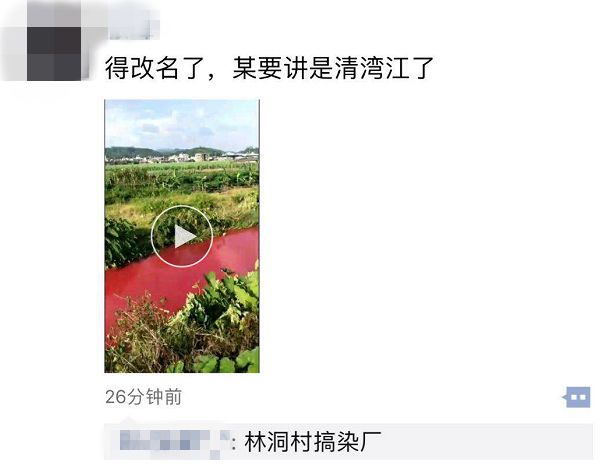Open the commenter's name before 林洞村搞染厂
This screenshot has height=471, width=608.
tap(169, 440)
